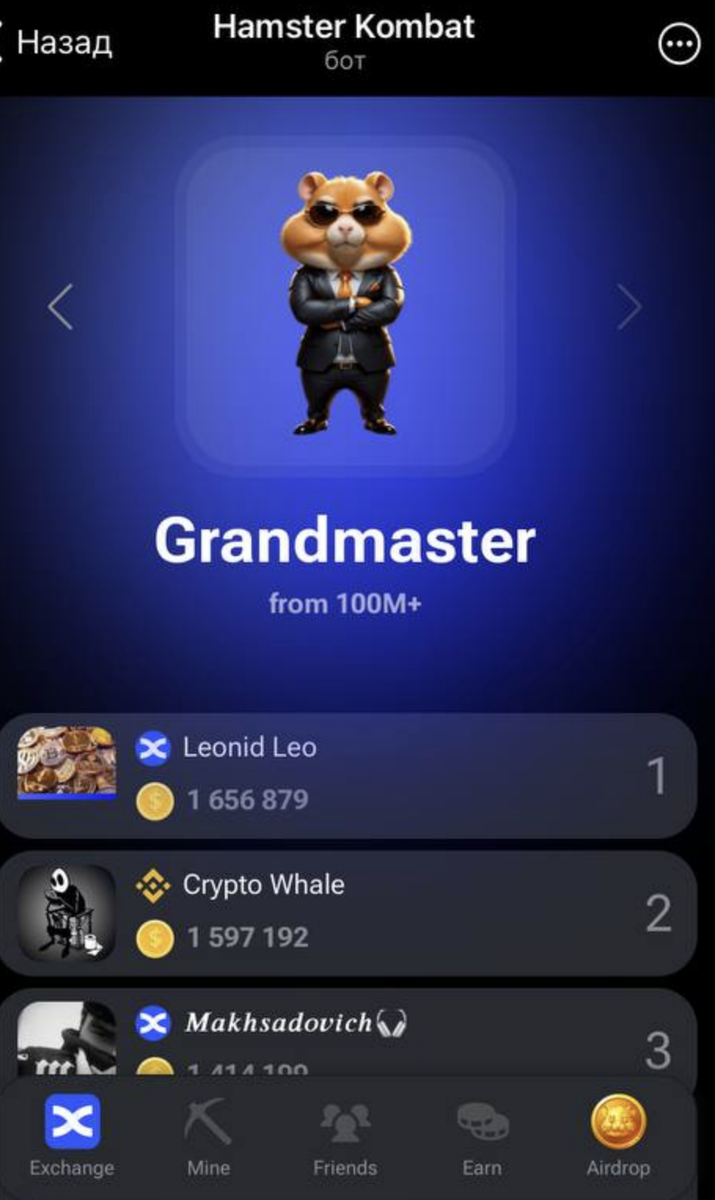
Task: Show the next league level
Action: (x=629, y=307)
